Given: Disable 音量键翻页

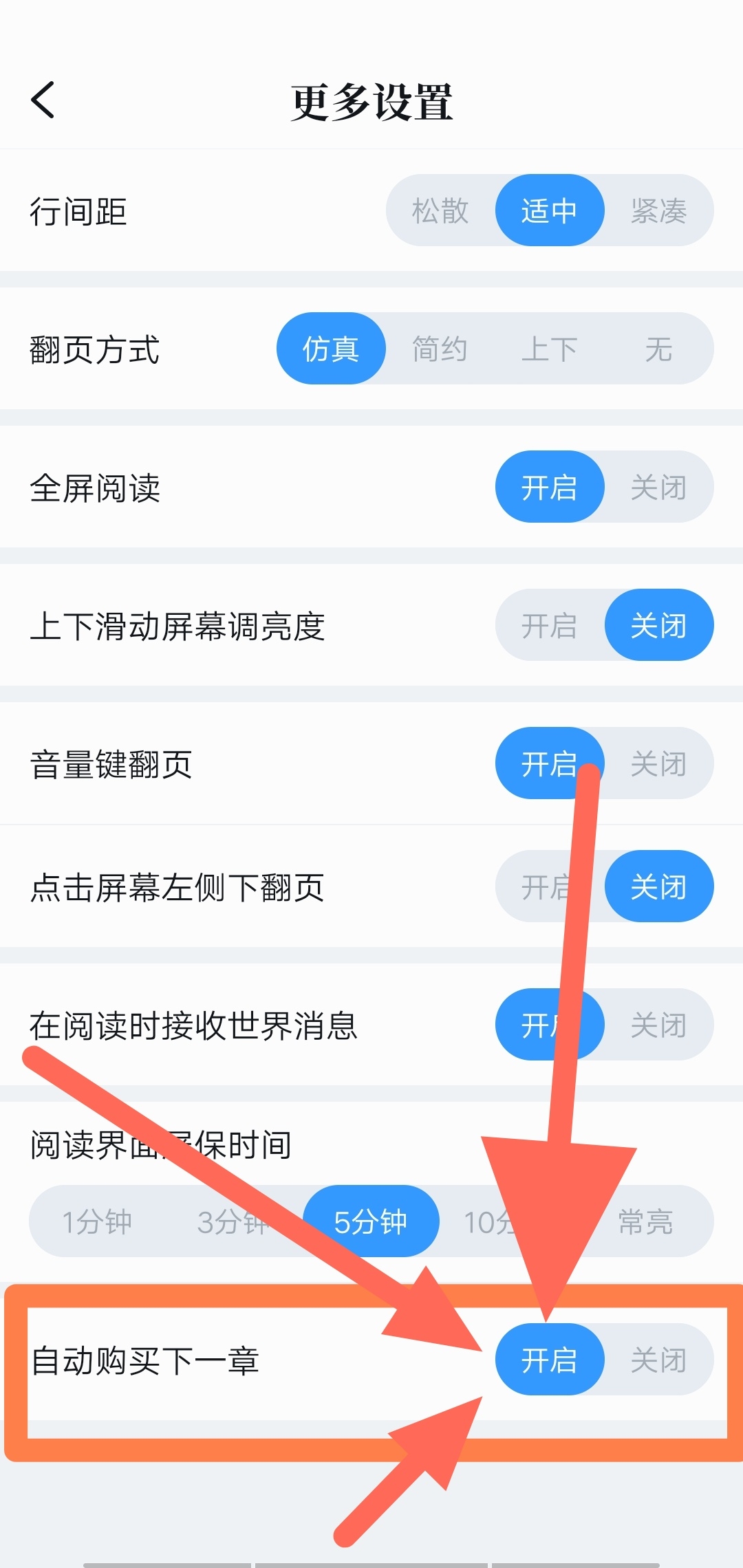Looking at the screenshot, I should click(x=659, y=763).
